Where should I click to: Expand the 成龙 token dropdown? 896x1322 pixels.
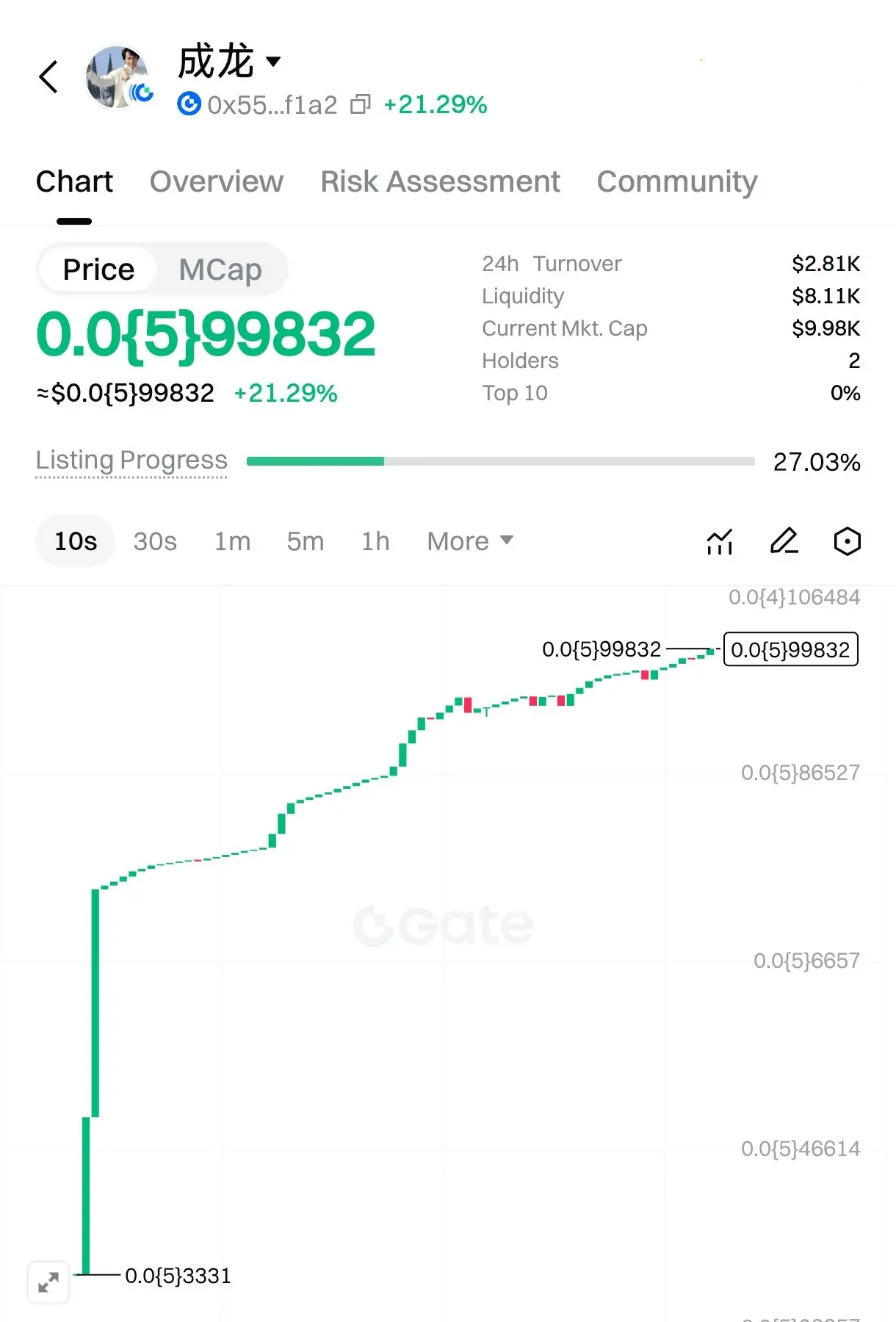(x=273, y=62)
